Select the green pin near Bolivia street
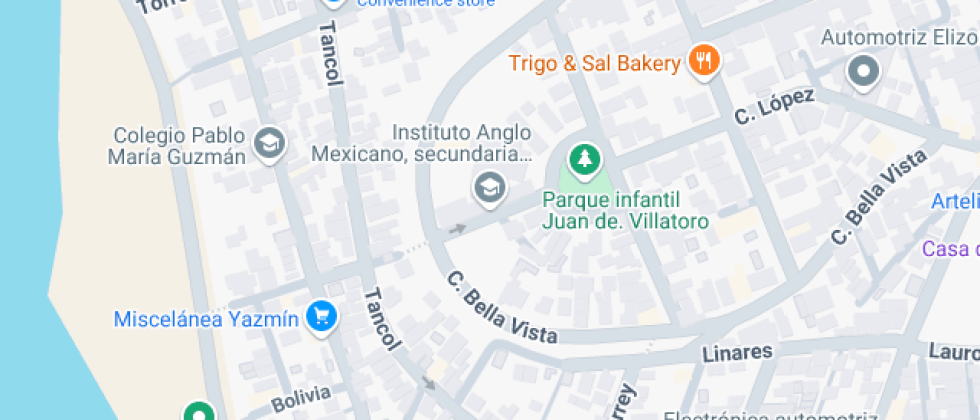Image resolution: width=980 pixels, height=420 pixels. [x=198, y=412]
